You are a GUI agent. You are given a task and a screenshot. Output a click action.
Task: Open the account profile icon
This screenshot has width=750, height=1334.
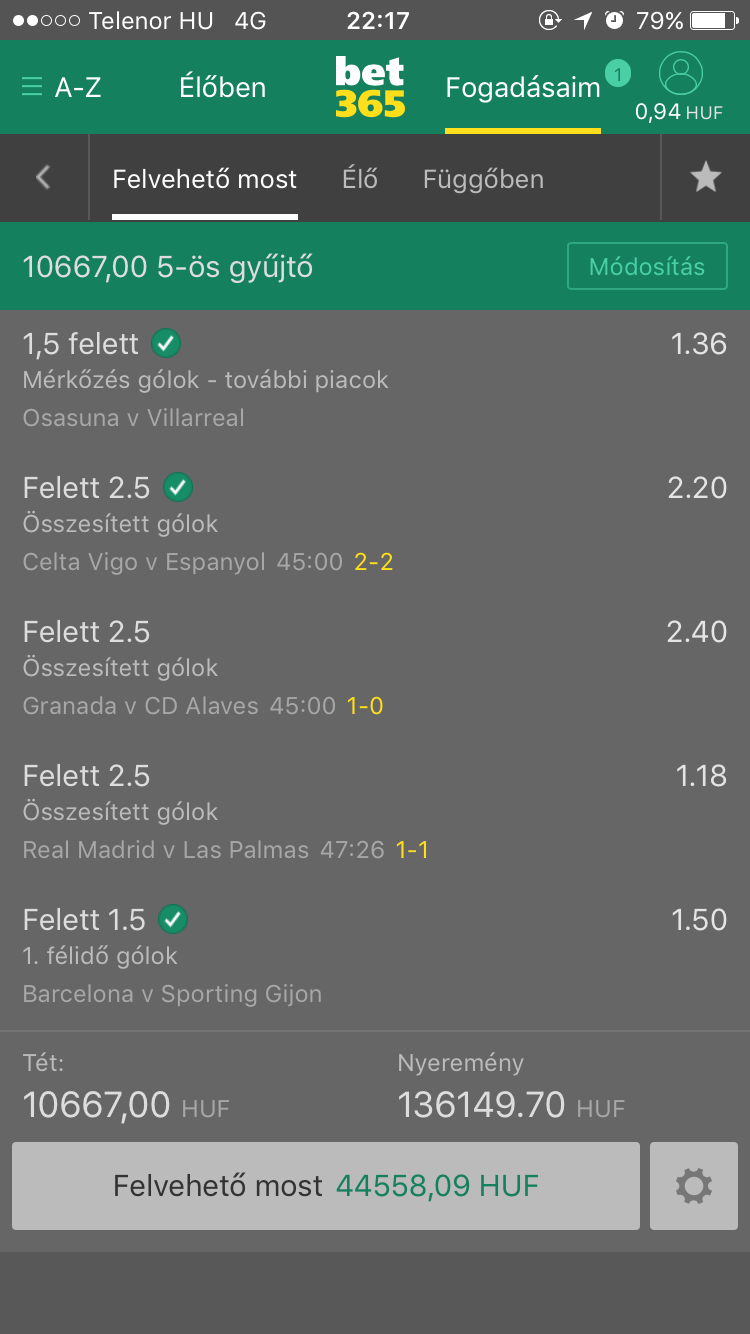click(680, 74)
